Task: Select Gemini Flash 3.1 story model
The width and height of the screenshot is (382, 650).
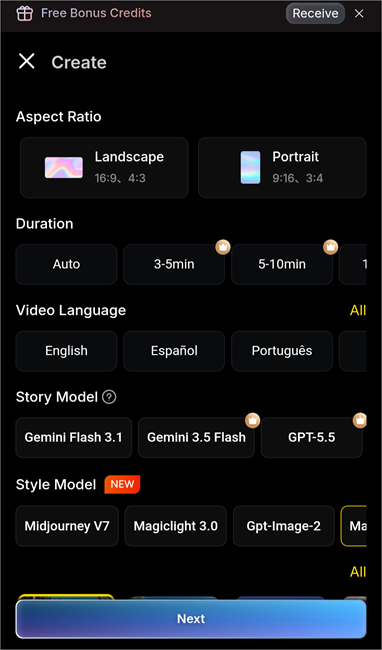Action: [74, 437]
